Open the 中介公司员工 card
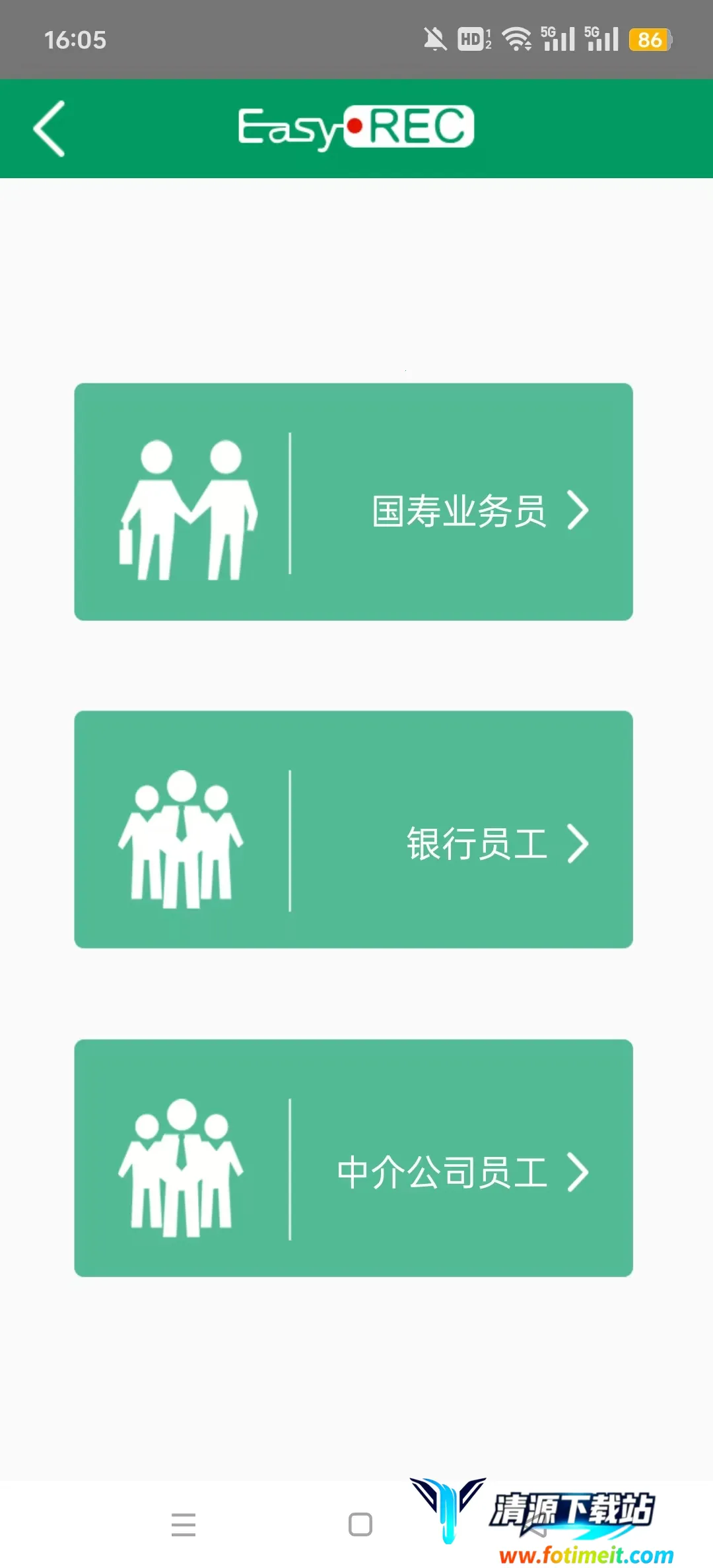The height and width of the screenshot is (1568, 713). point(353,1158)
